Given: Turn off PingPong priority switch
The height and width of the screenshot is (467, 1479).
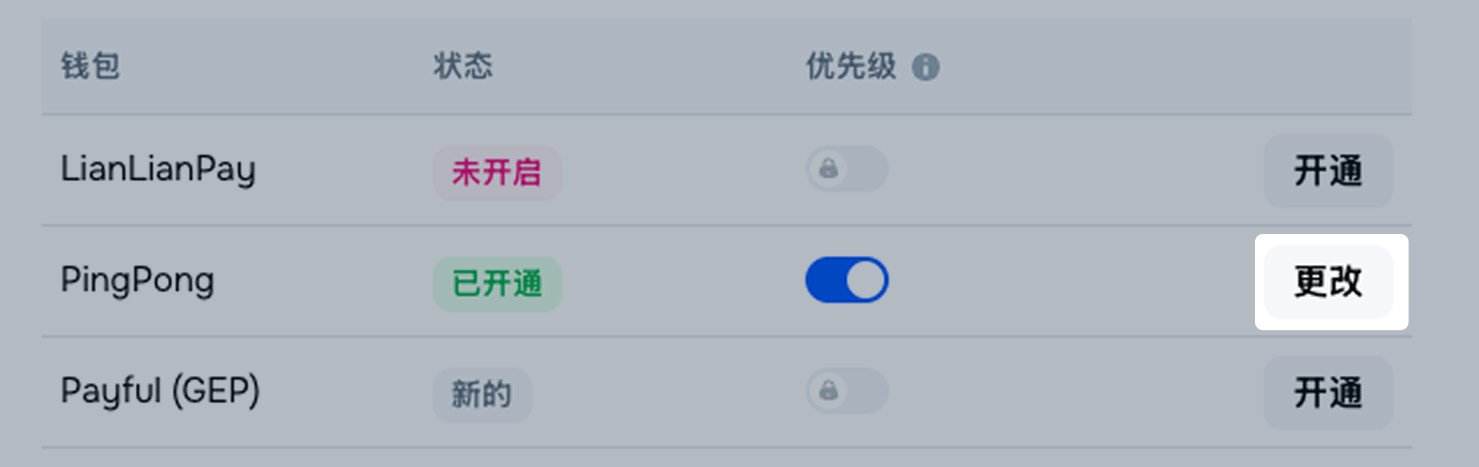Looking at the screenshot, I should (847, 281).
